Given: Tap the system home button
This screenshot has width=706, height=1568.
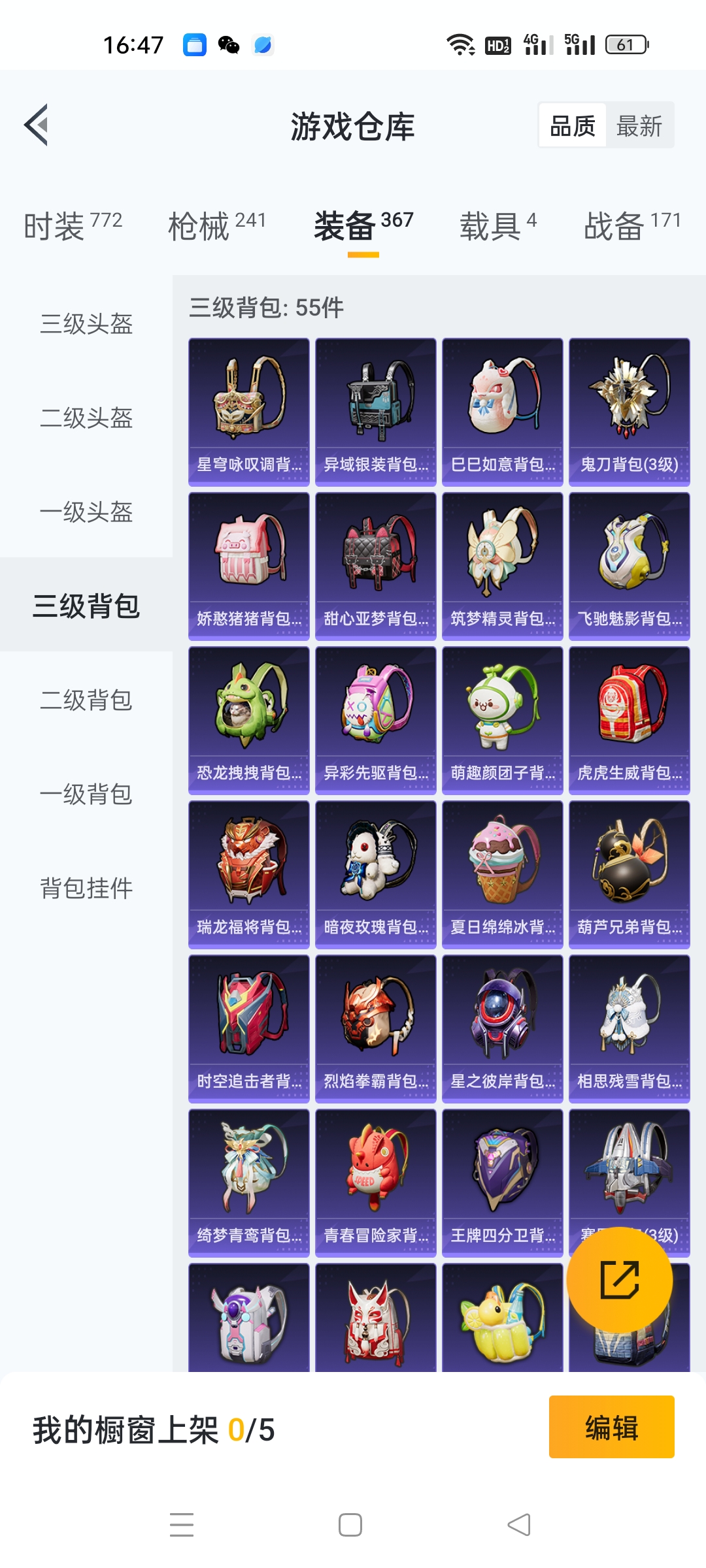Looking at the screenshot, I should point(350,1525).
